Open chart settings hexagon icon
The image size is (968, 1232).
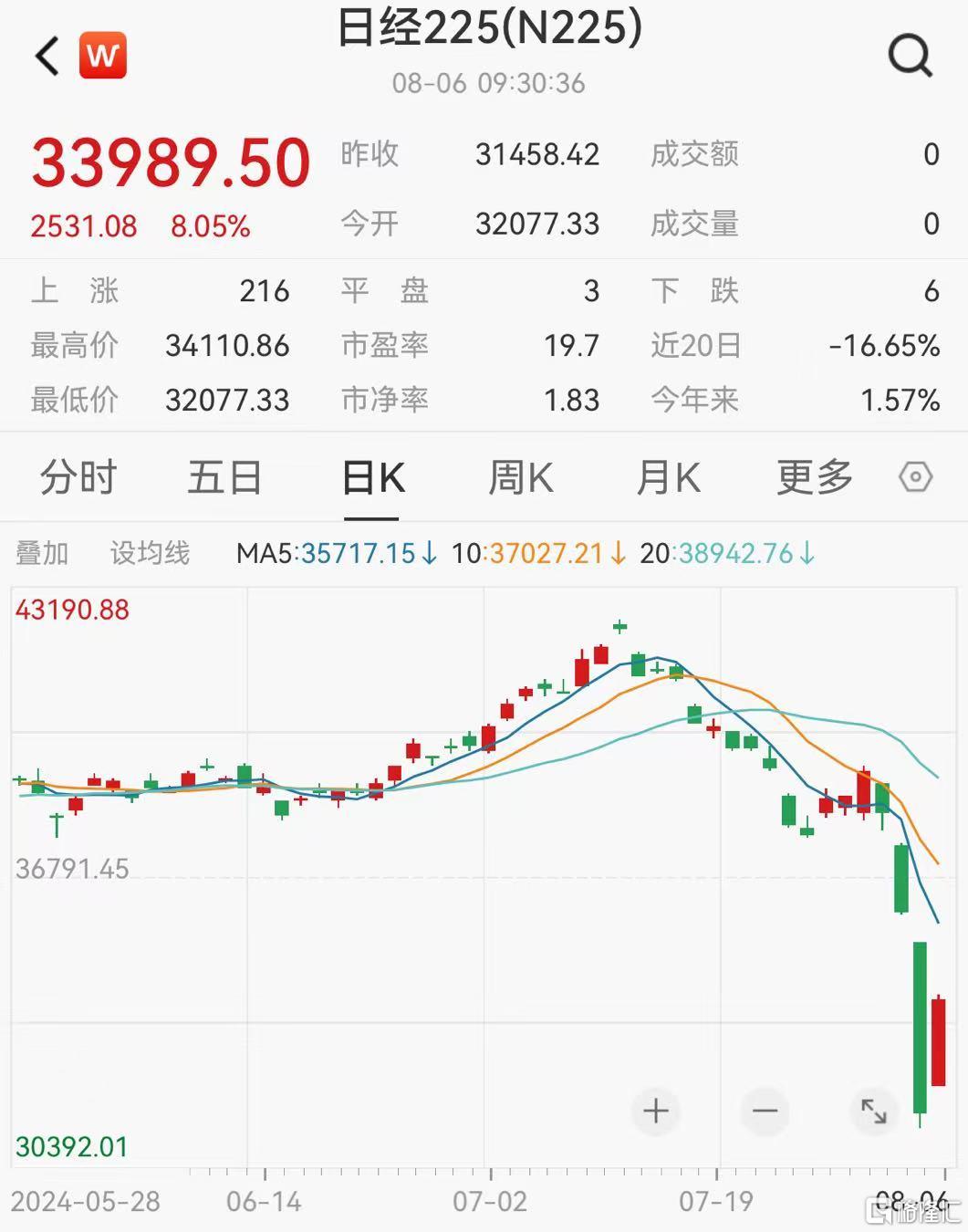pyautogui.click(x=915, y=477)
